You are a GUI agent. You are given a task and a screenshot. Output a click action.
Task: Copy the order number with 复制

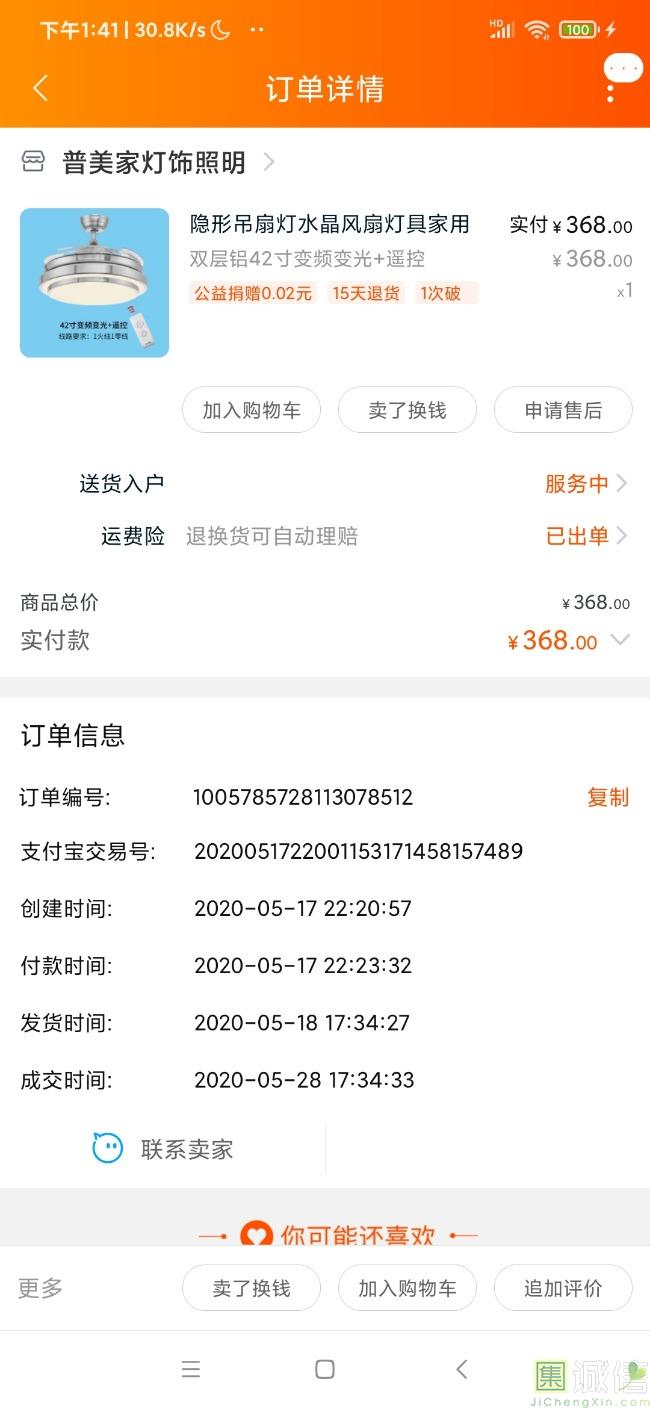[608, 797]
